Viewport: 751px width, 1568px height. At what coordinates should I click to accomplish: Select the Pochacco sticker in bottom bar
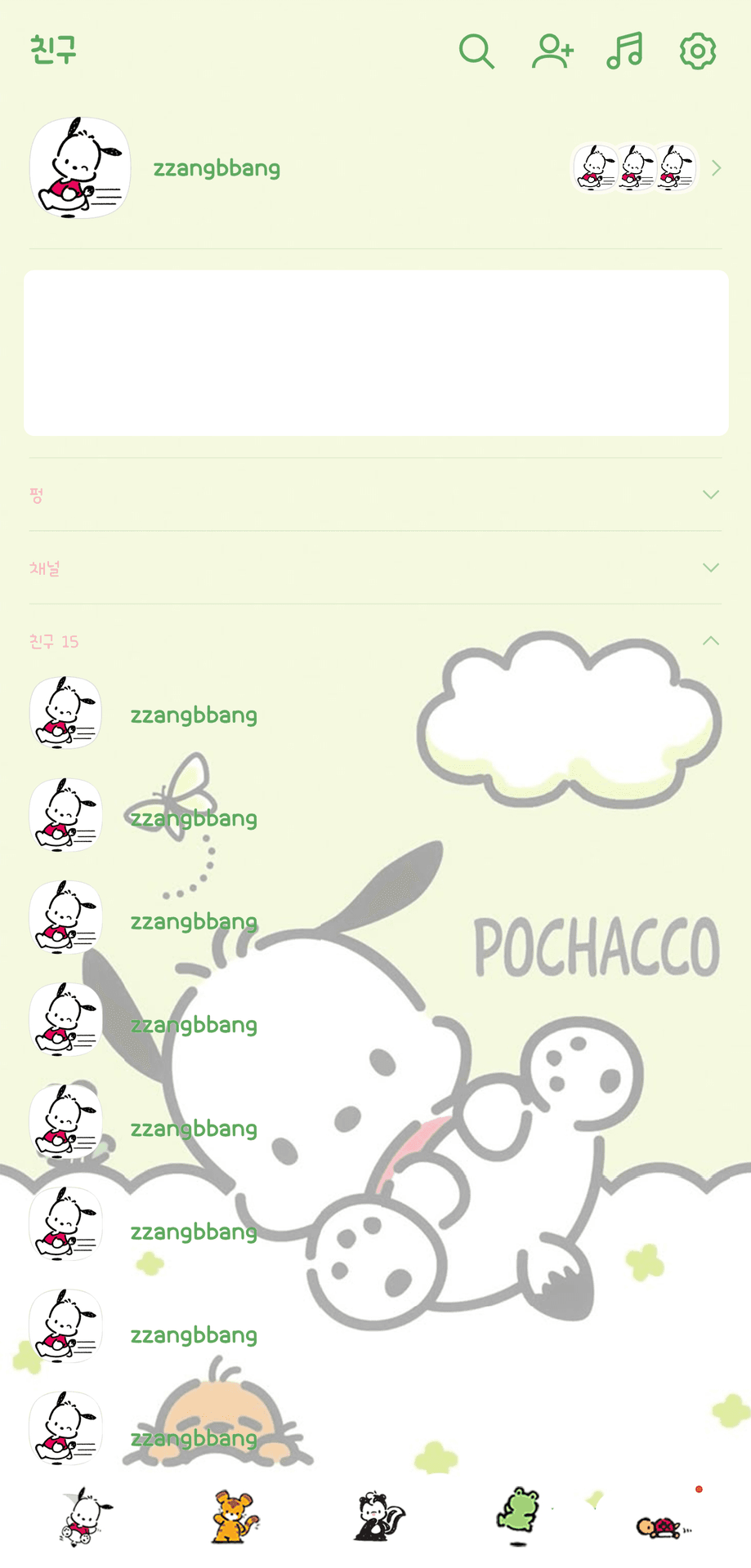click(86, 1515)
